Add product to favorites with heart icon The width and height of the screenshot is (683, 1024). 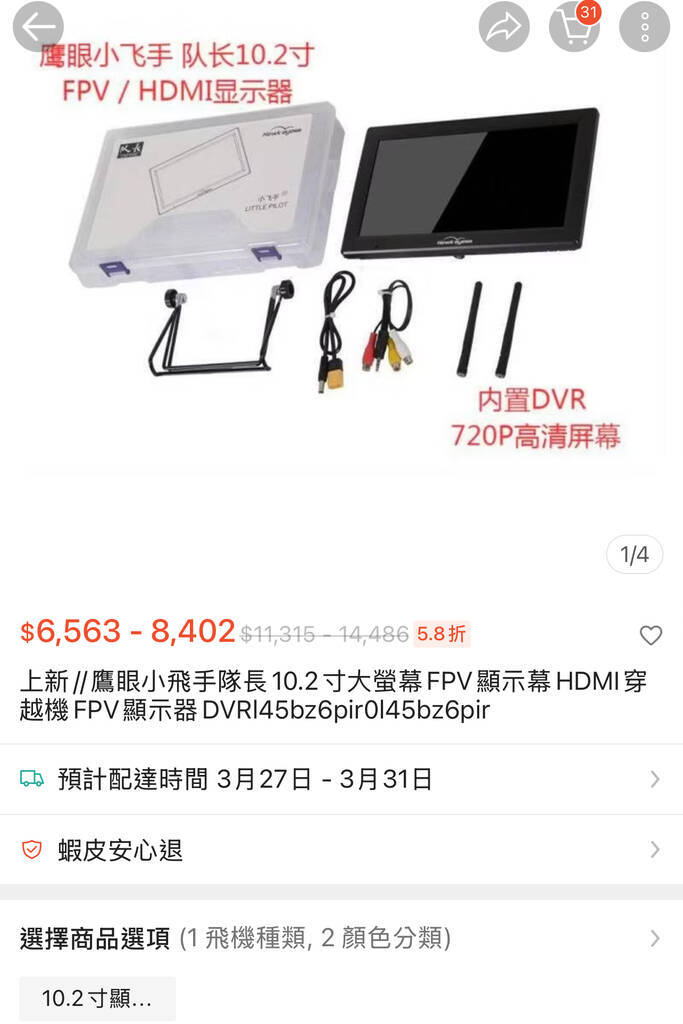[651, 635]
